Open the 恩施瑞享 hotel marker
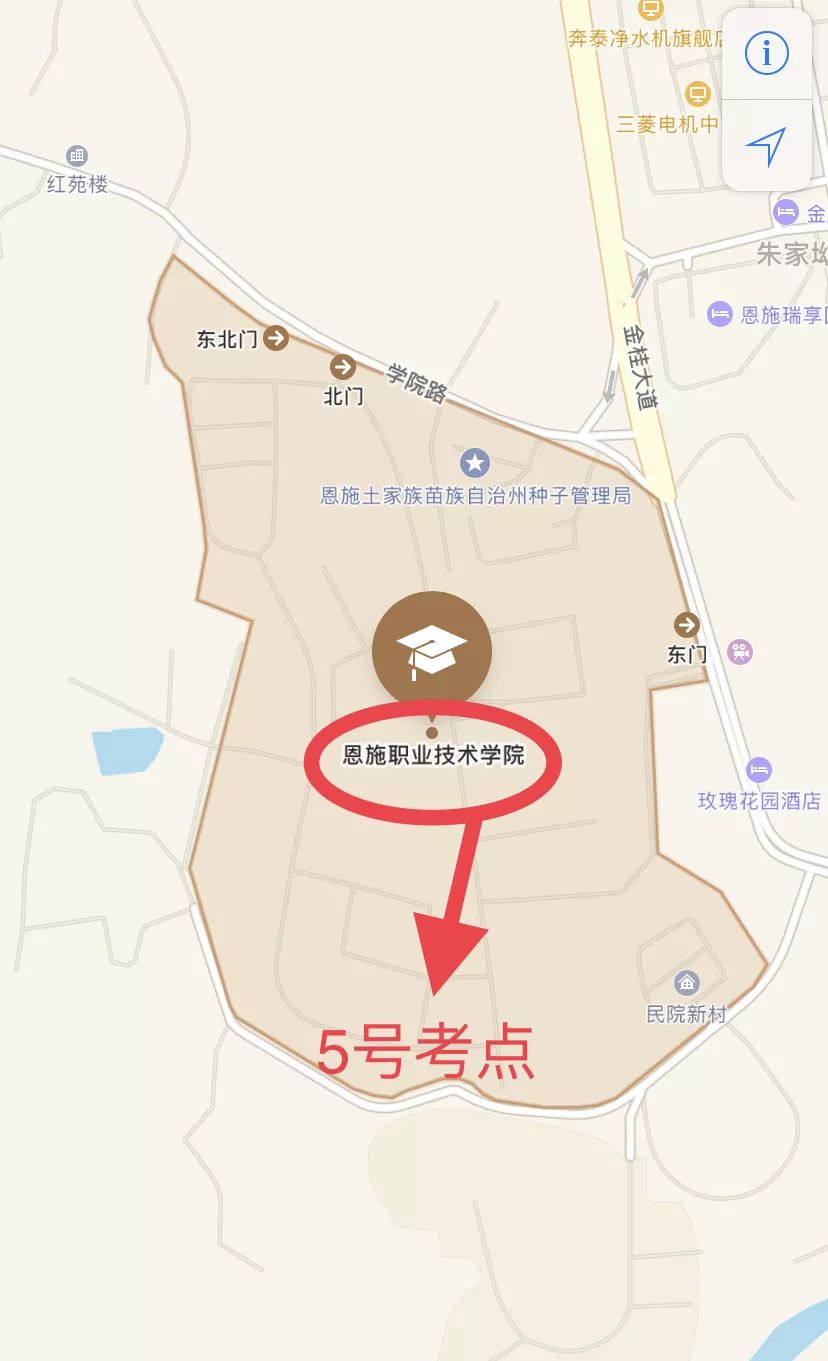This screenshot has width=828, height=1361. (719, 314)
